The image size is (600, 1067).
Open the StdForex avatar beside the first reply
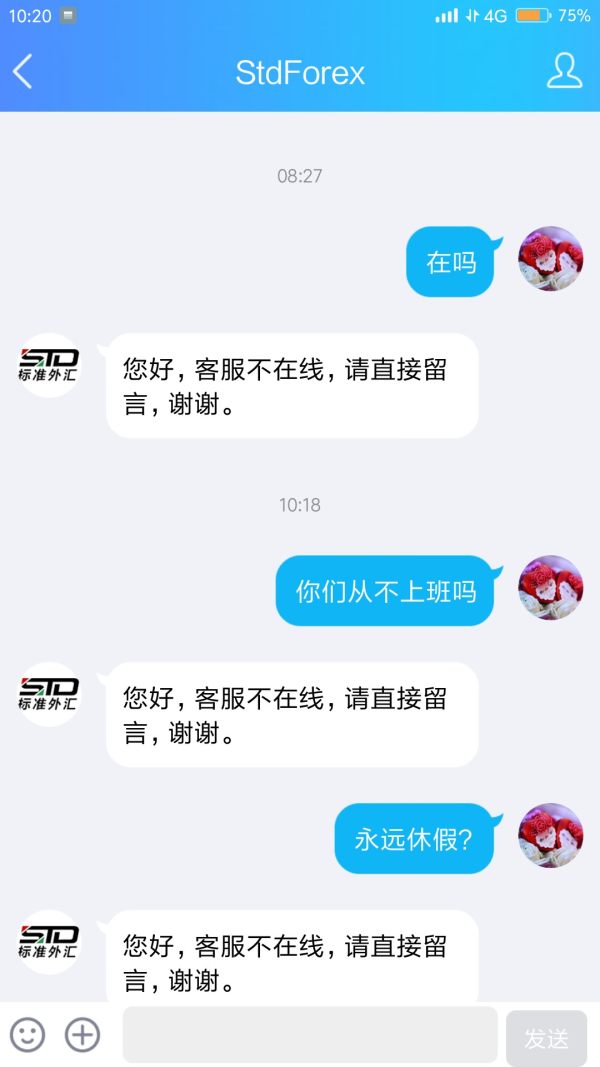pos(50,365)
